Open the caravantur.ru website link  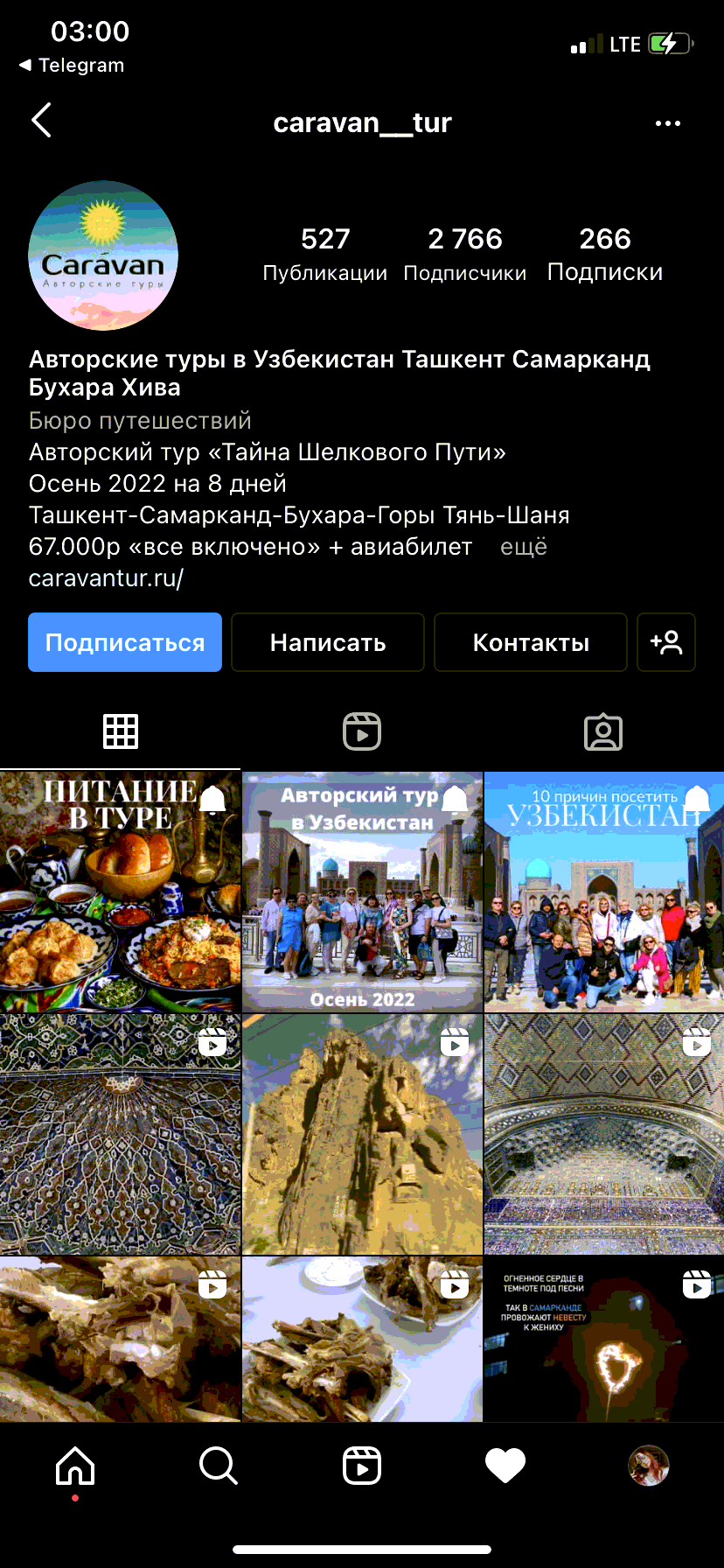(106, 578)
